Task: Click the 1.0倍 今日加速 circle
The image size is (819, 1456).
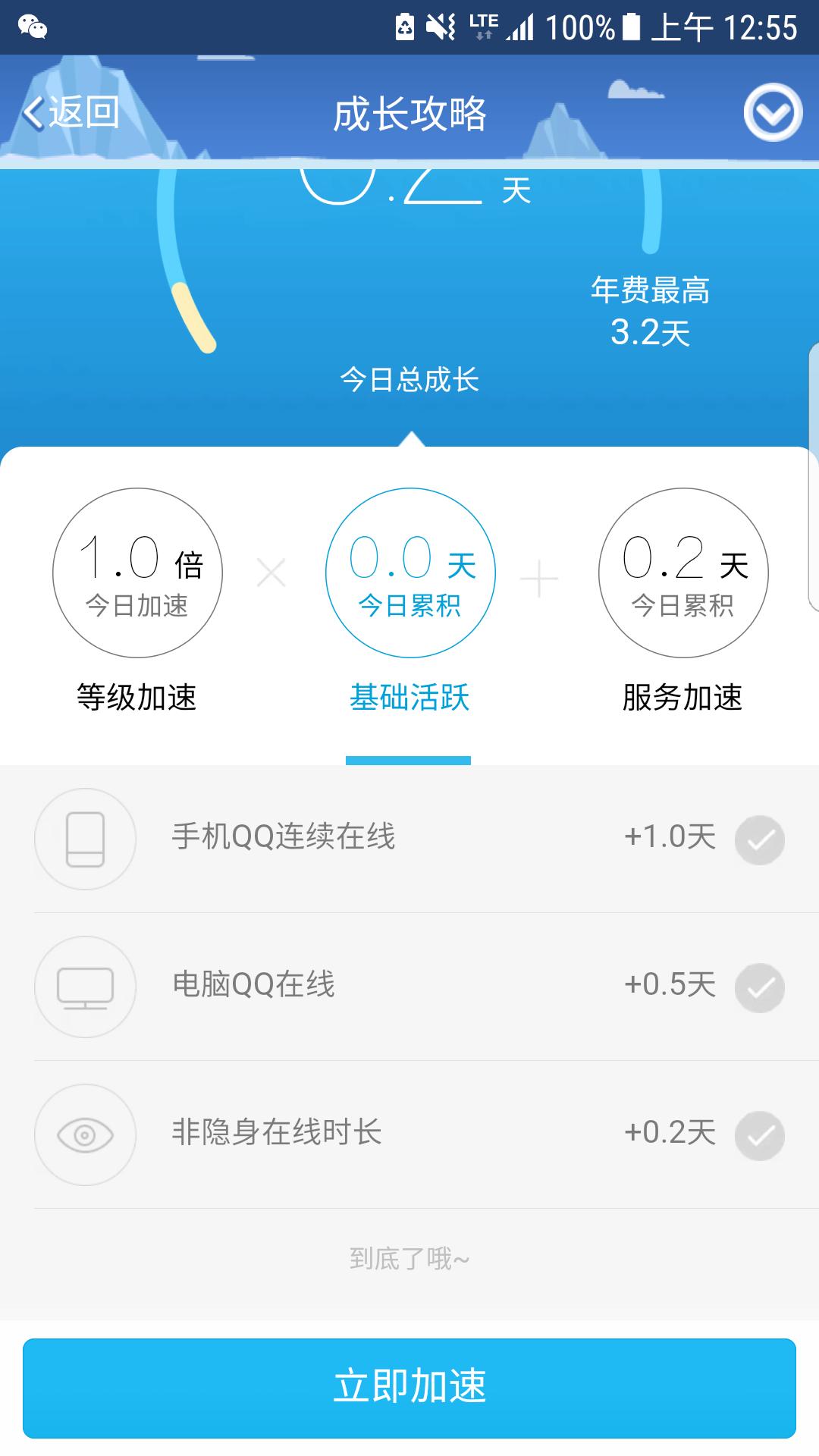Action: tap(136, 573)
